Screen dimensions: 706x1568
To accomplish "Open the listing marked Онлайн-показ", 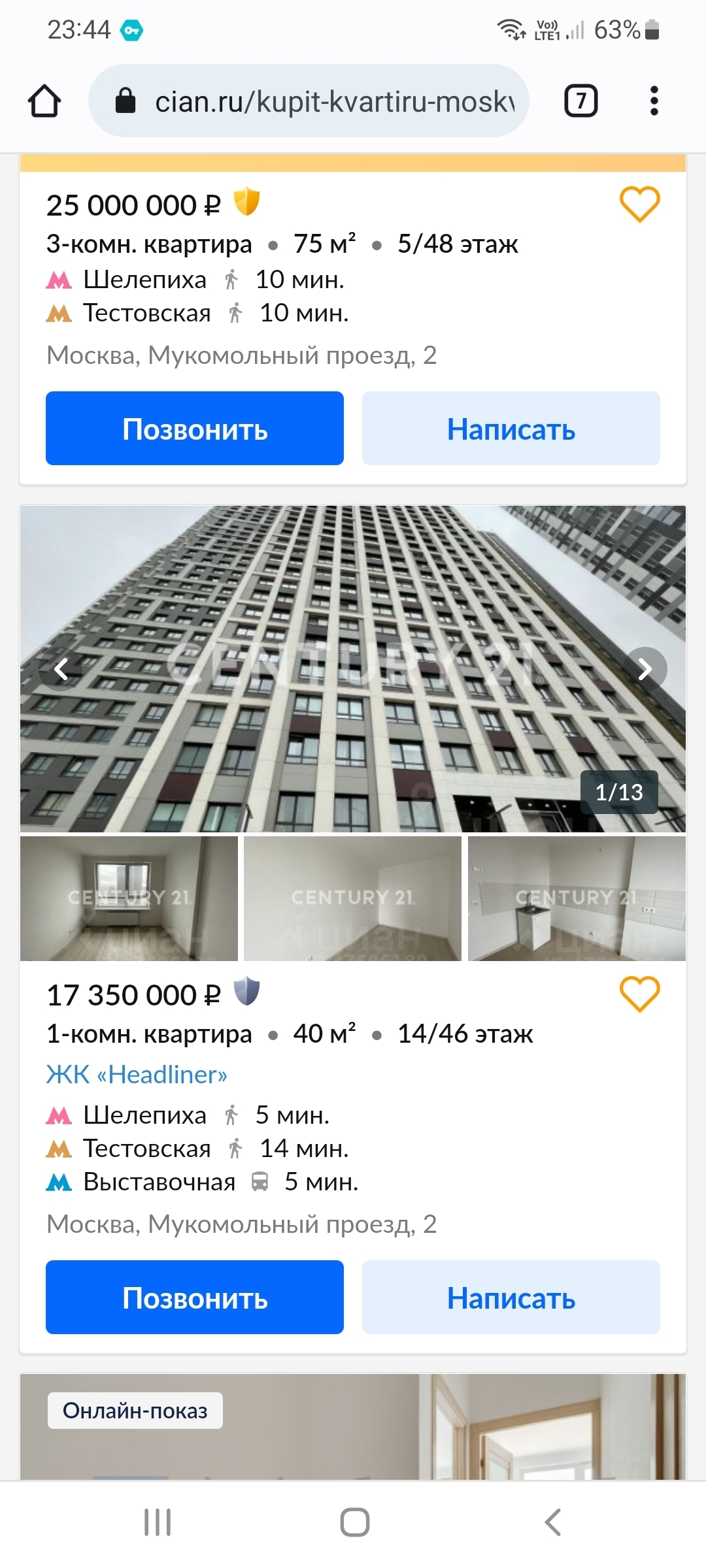I will pos(353,1431).
